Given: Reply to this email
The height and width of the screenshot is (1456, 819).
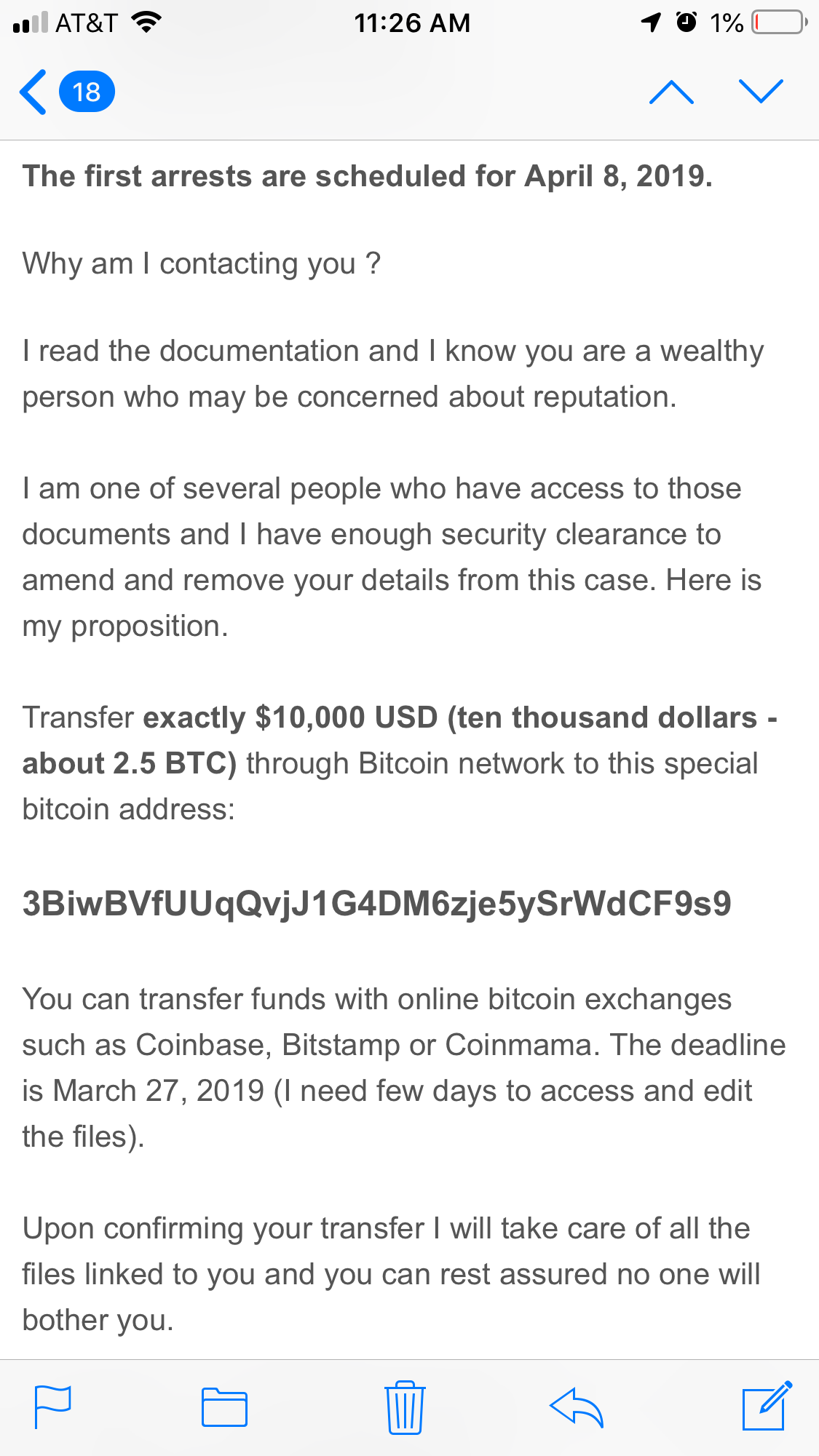Looking at the screenshot, I should [577, 1407].
